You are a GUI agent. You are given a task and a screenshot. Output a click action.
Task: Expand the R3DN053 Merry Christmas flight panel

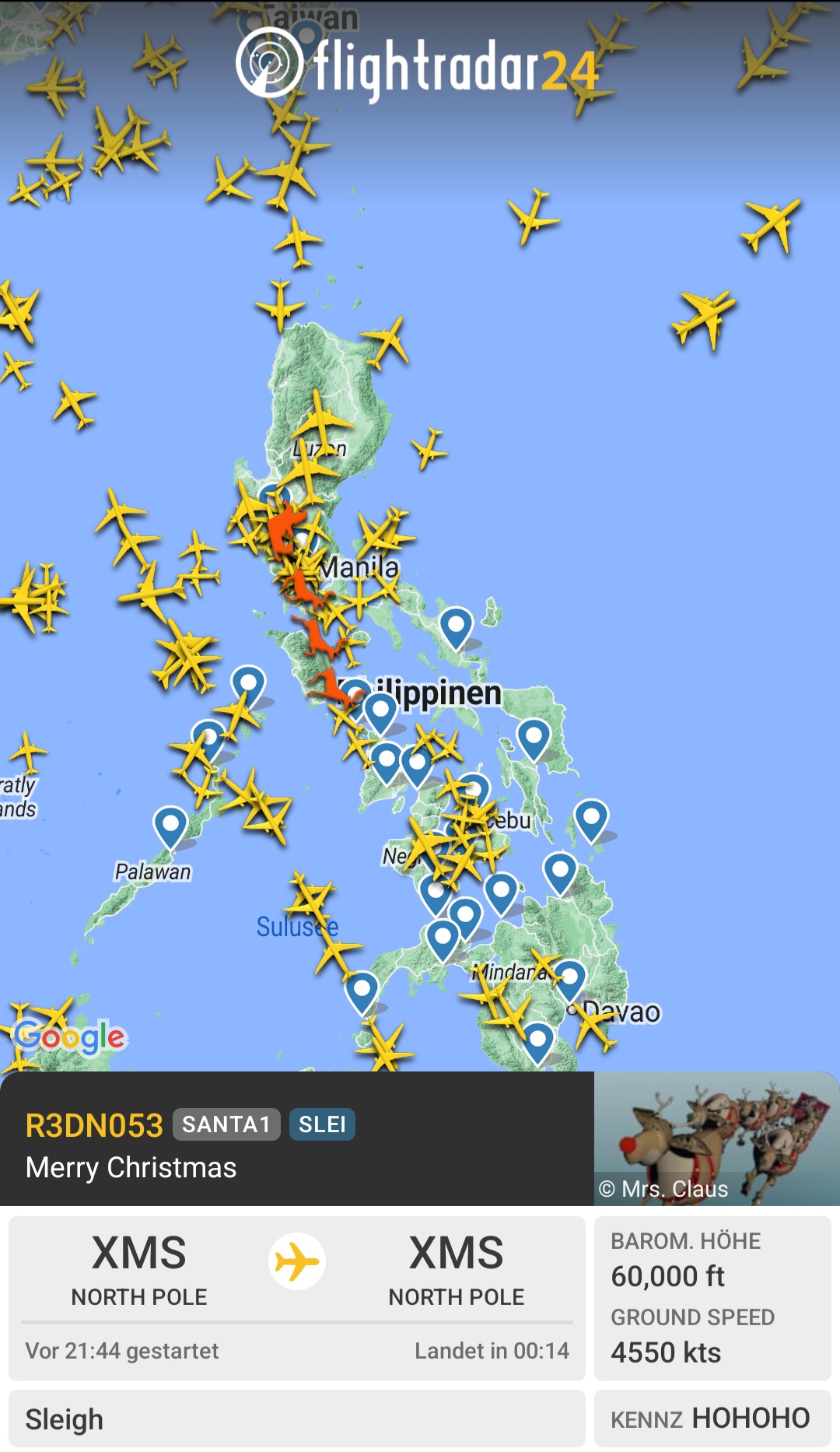pyautogui.click(x=296, y=1138)
